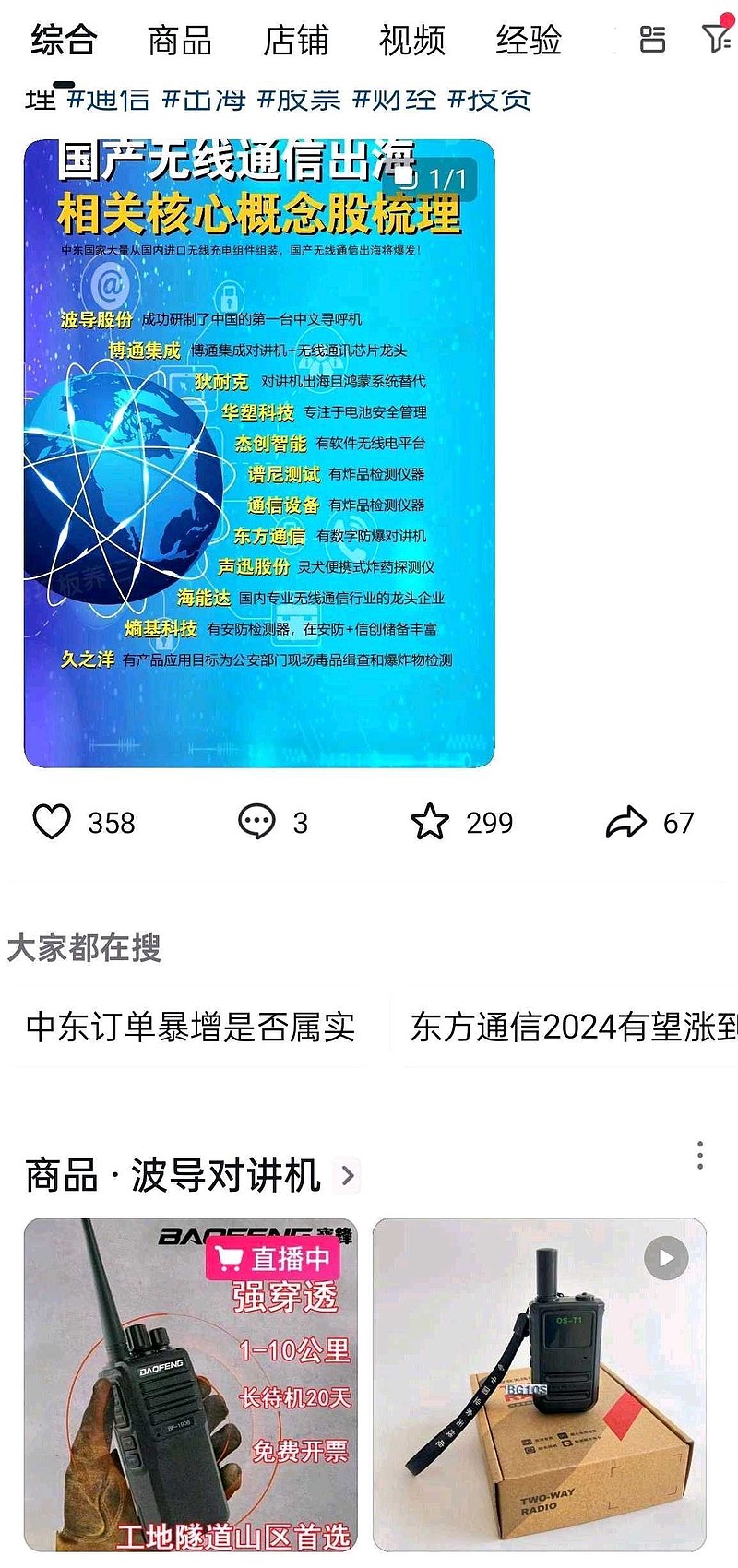
Task: Search 中东订单暴增是否属实 suggestion
Action: (191, 1027)
